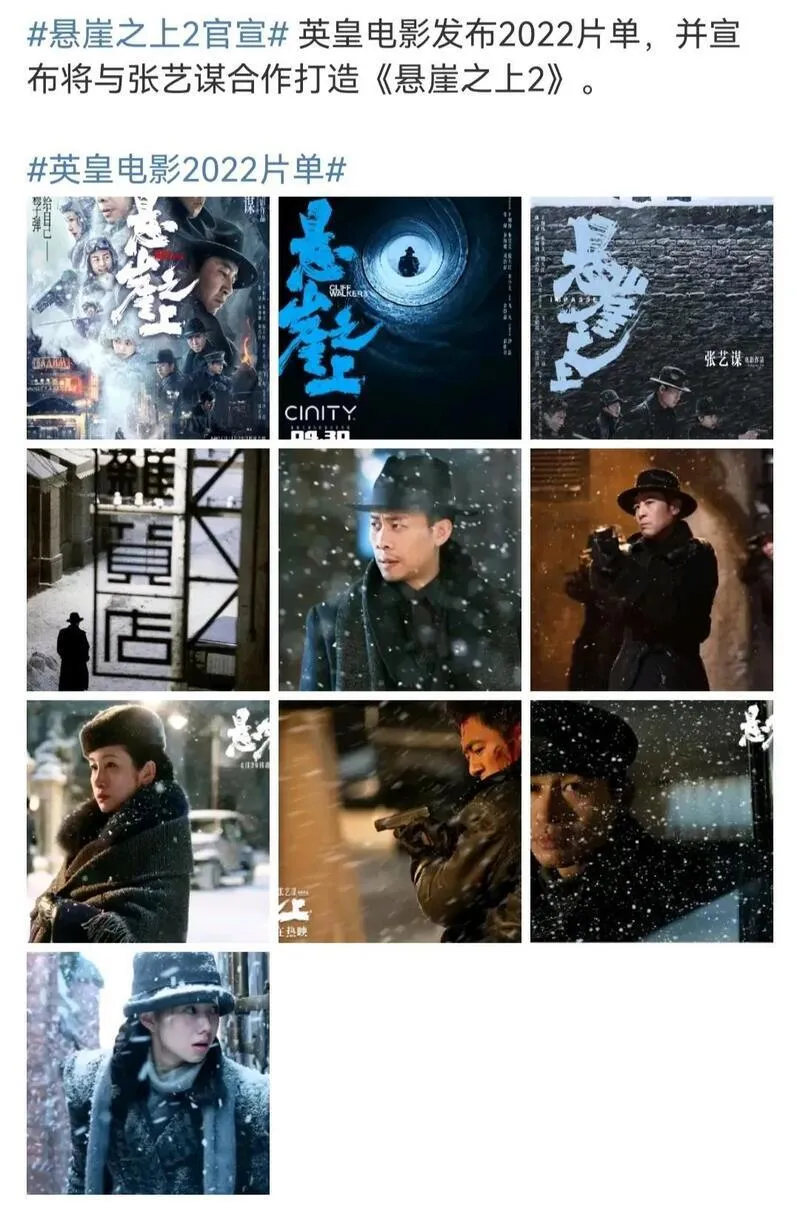The image size is (800, 1205).
Task: Open the last image of the woman in a scarf
Action: point(148,1073)
